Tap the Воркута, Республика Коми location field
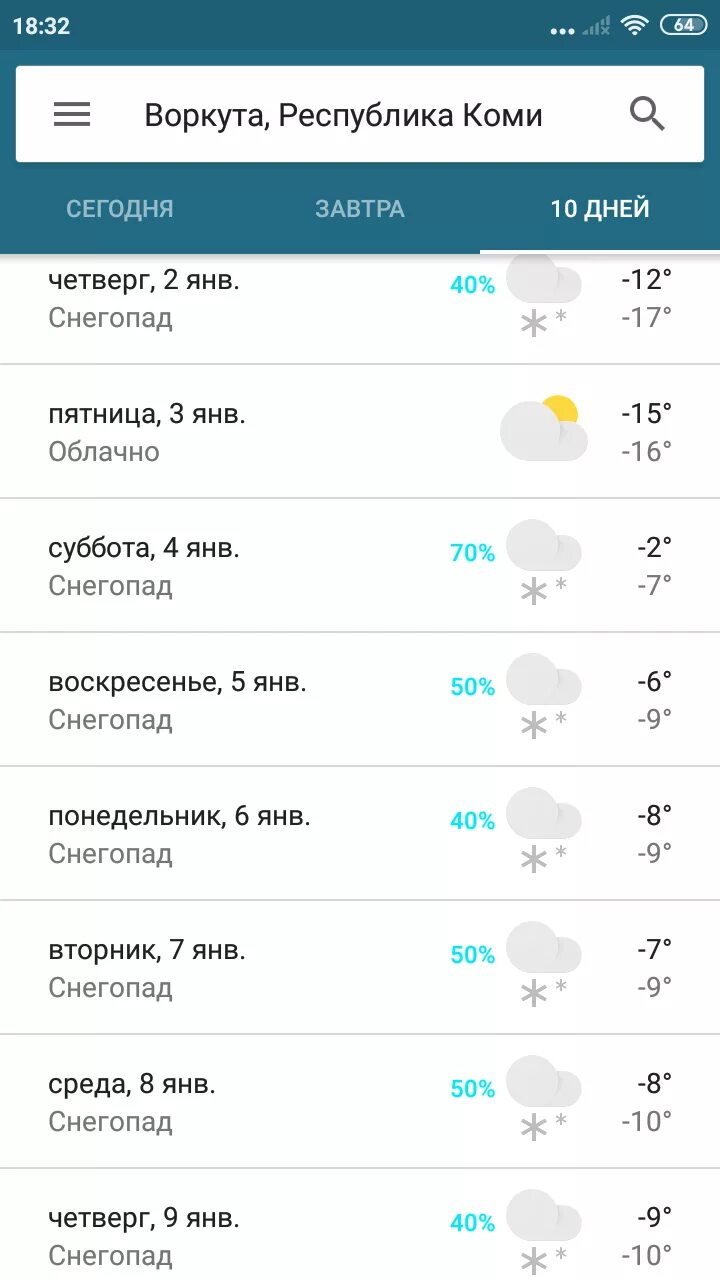The width and height of the screenshot is (720, 1280). click(344, 115)
